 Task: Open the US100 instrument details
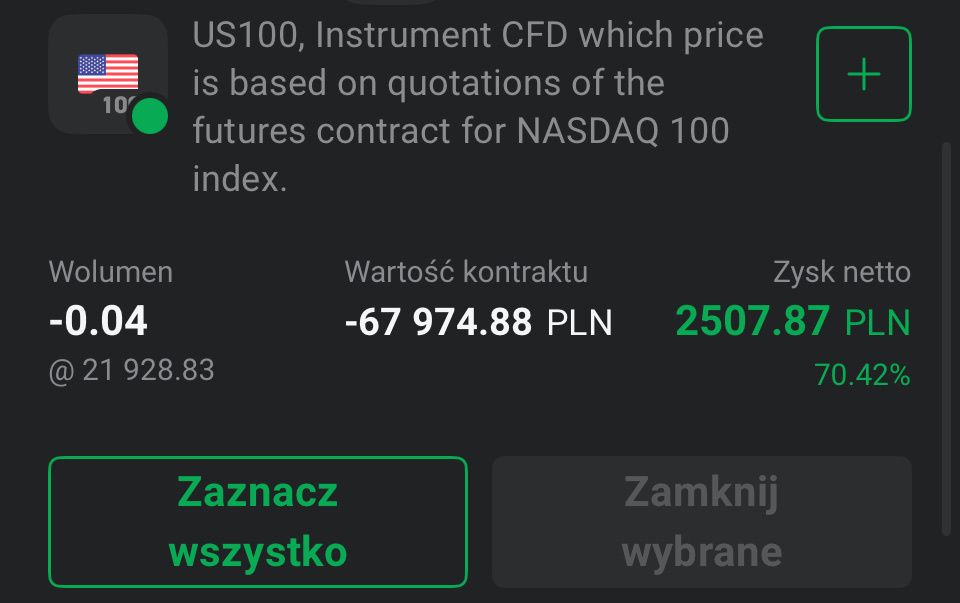pyautogui.click(x=477, y=108)
